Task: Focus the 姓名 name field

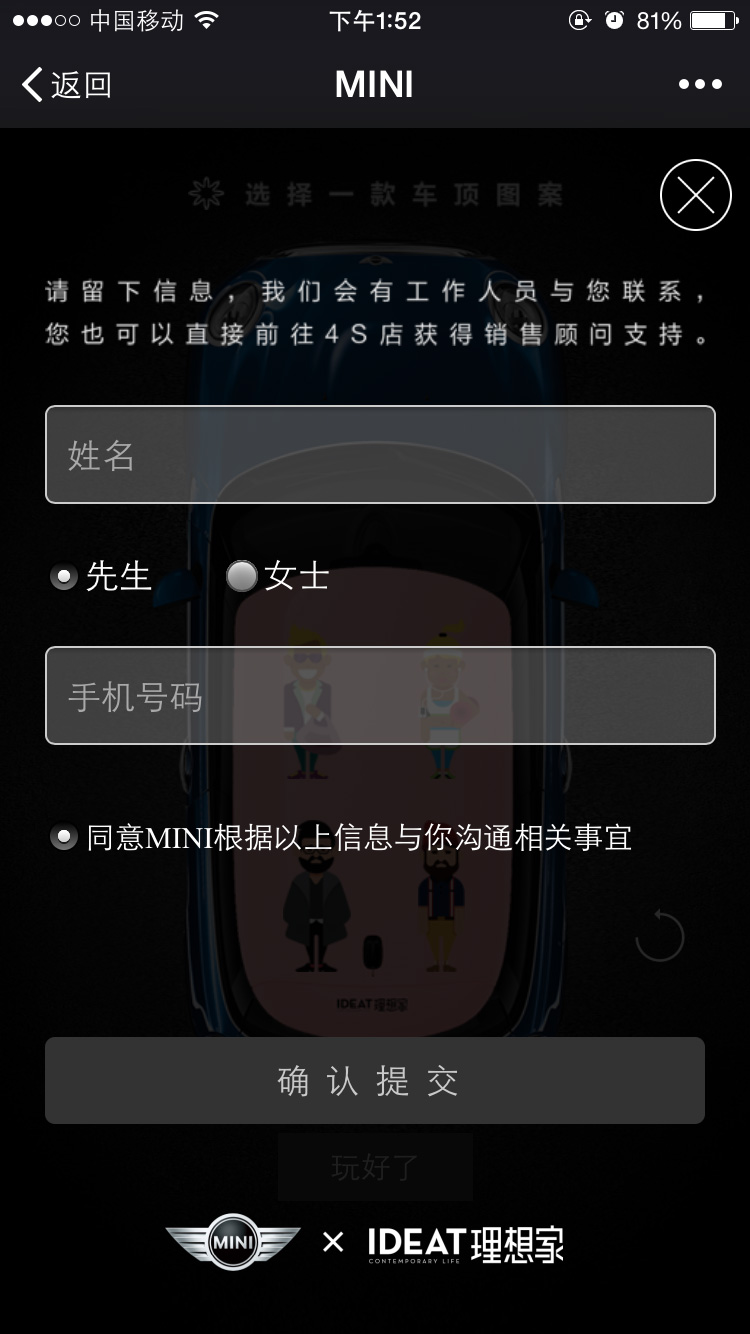Action: click(x=380, y=455)
